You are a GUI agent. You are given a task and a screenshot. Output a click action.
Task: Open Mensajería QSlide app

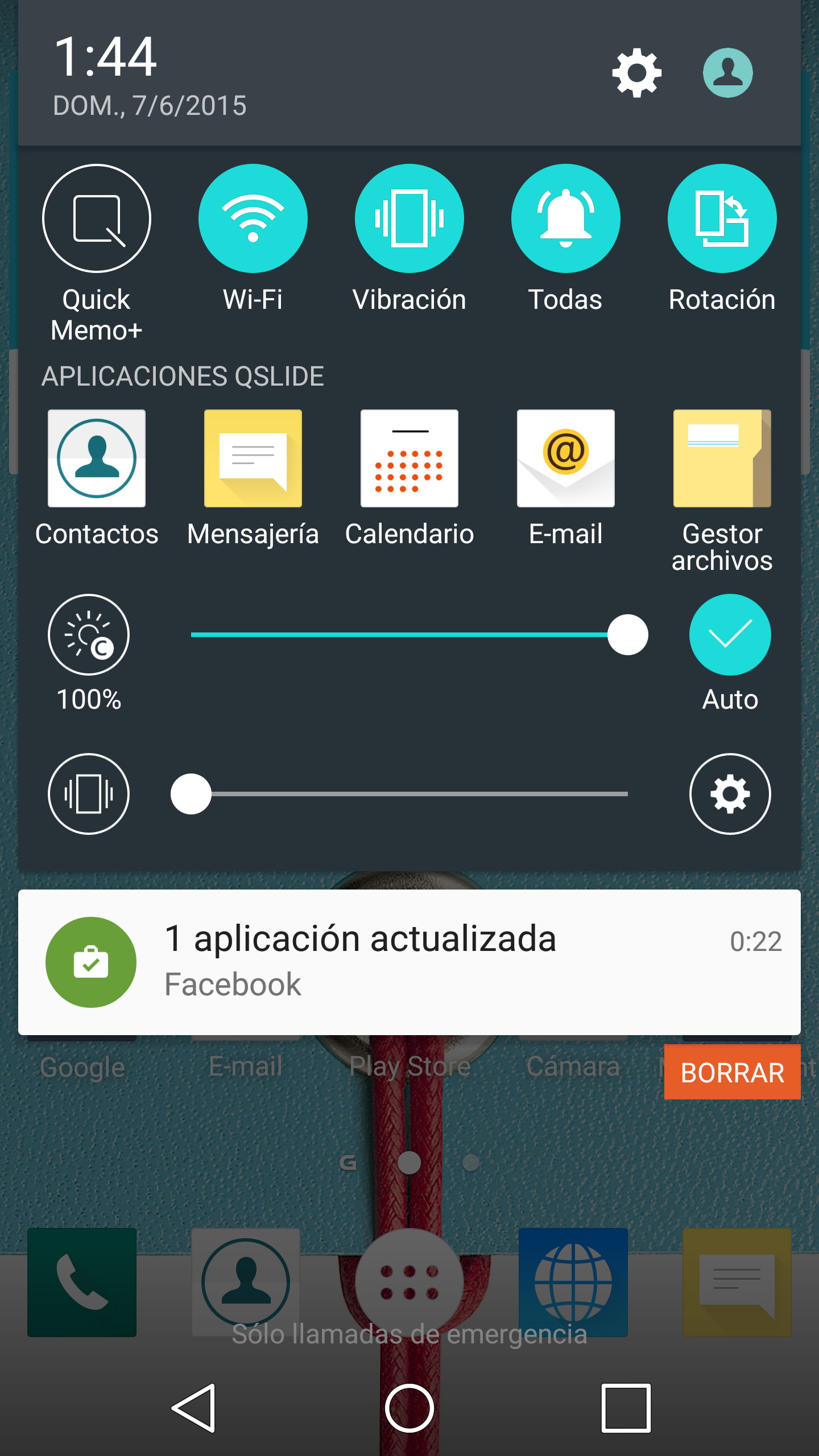pyautogui.click(x=253, y=458)
